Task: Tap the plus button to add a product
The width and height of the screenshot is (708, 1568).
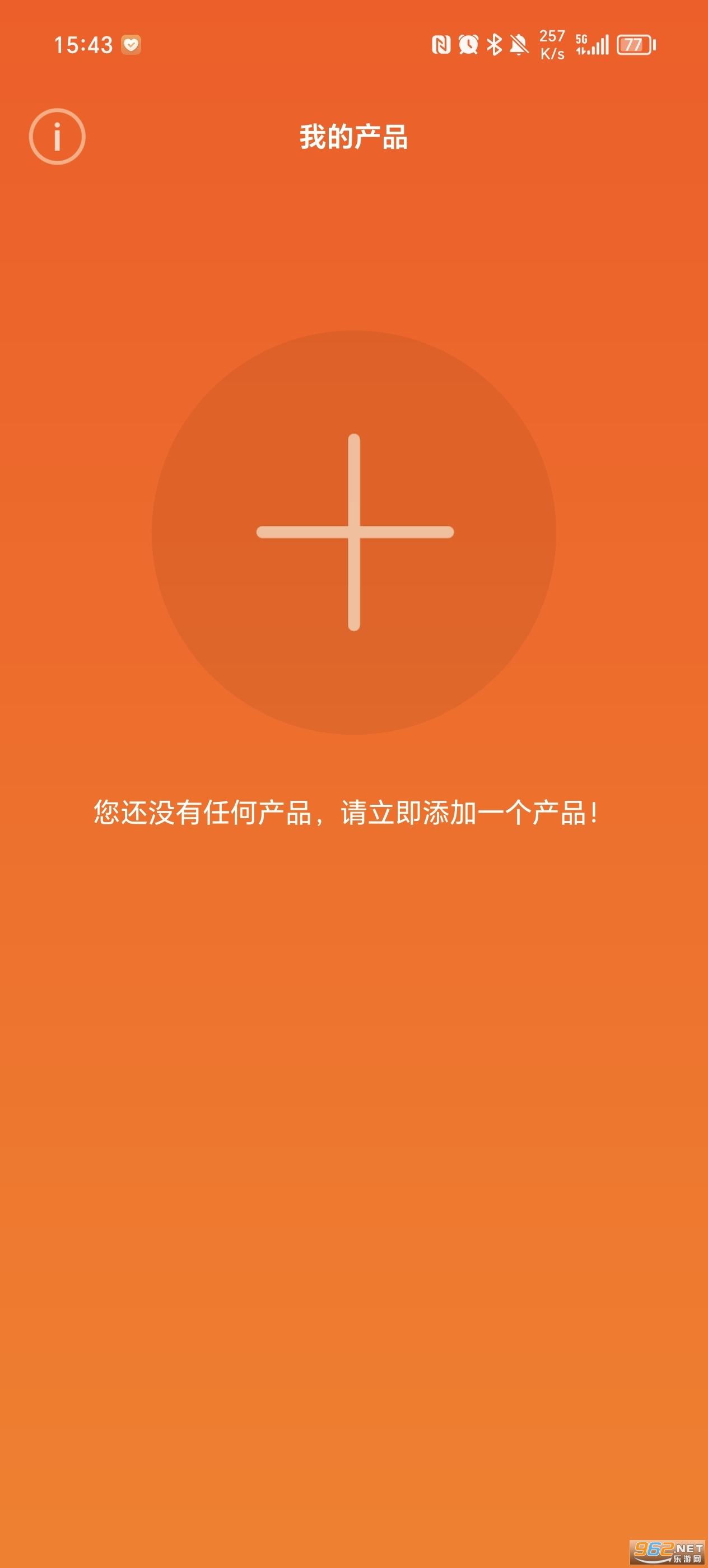Action: (x=355, y=532)
